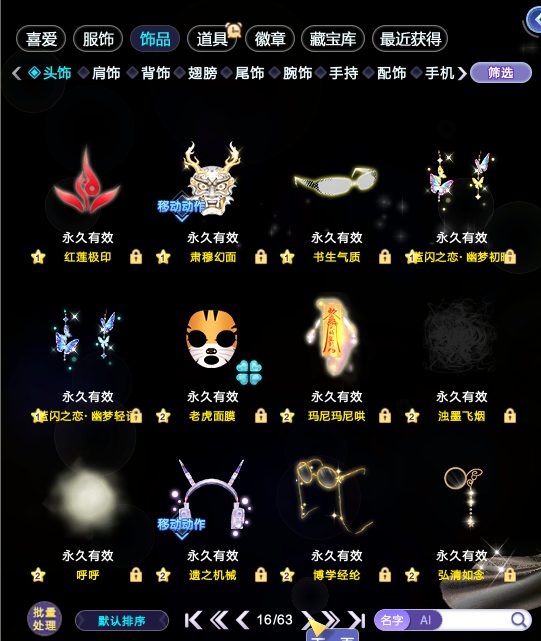The image size is (541, 641).
Task: Change sorting via 默认排序
Action: pos(122,621)
